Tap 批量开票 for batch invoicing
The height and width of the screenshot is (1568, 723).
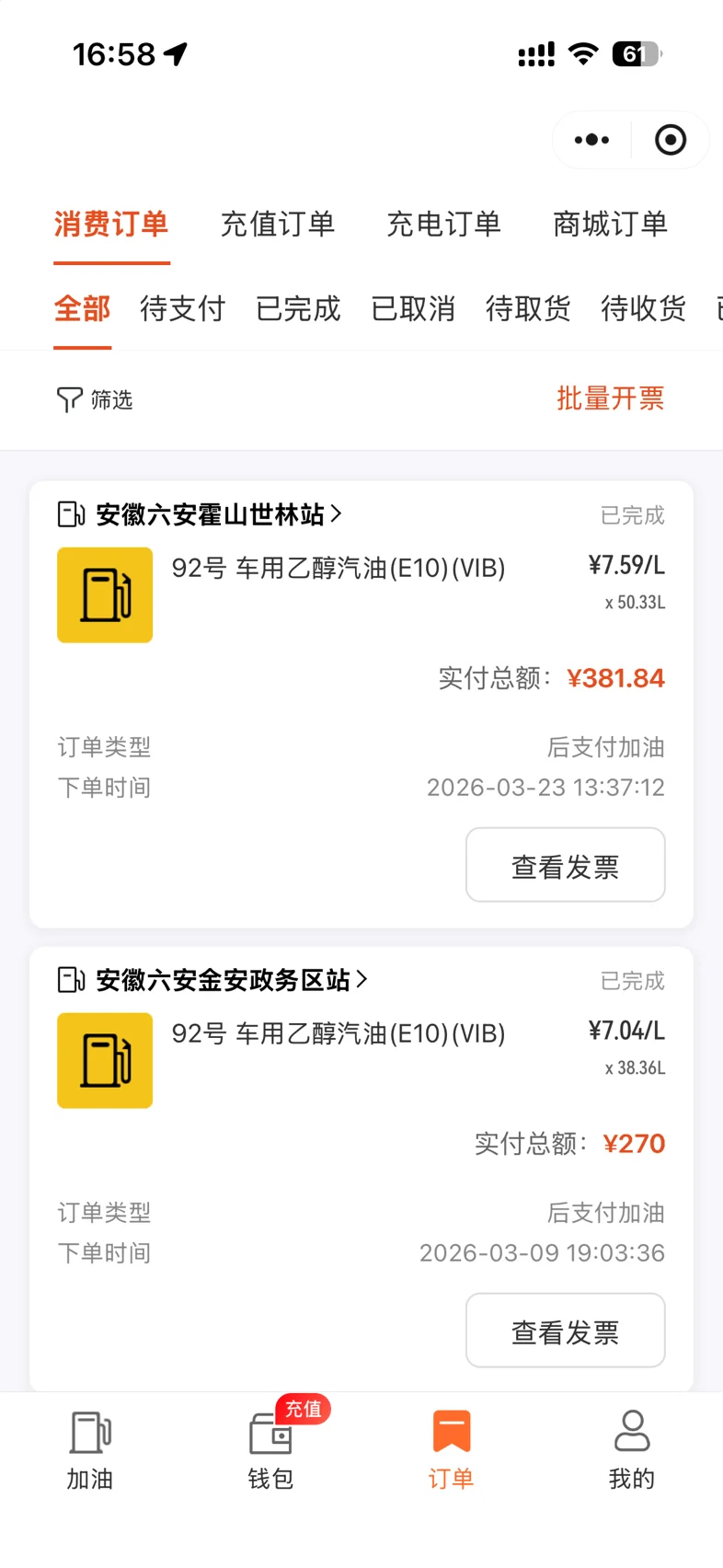[610, 398]
